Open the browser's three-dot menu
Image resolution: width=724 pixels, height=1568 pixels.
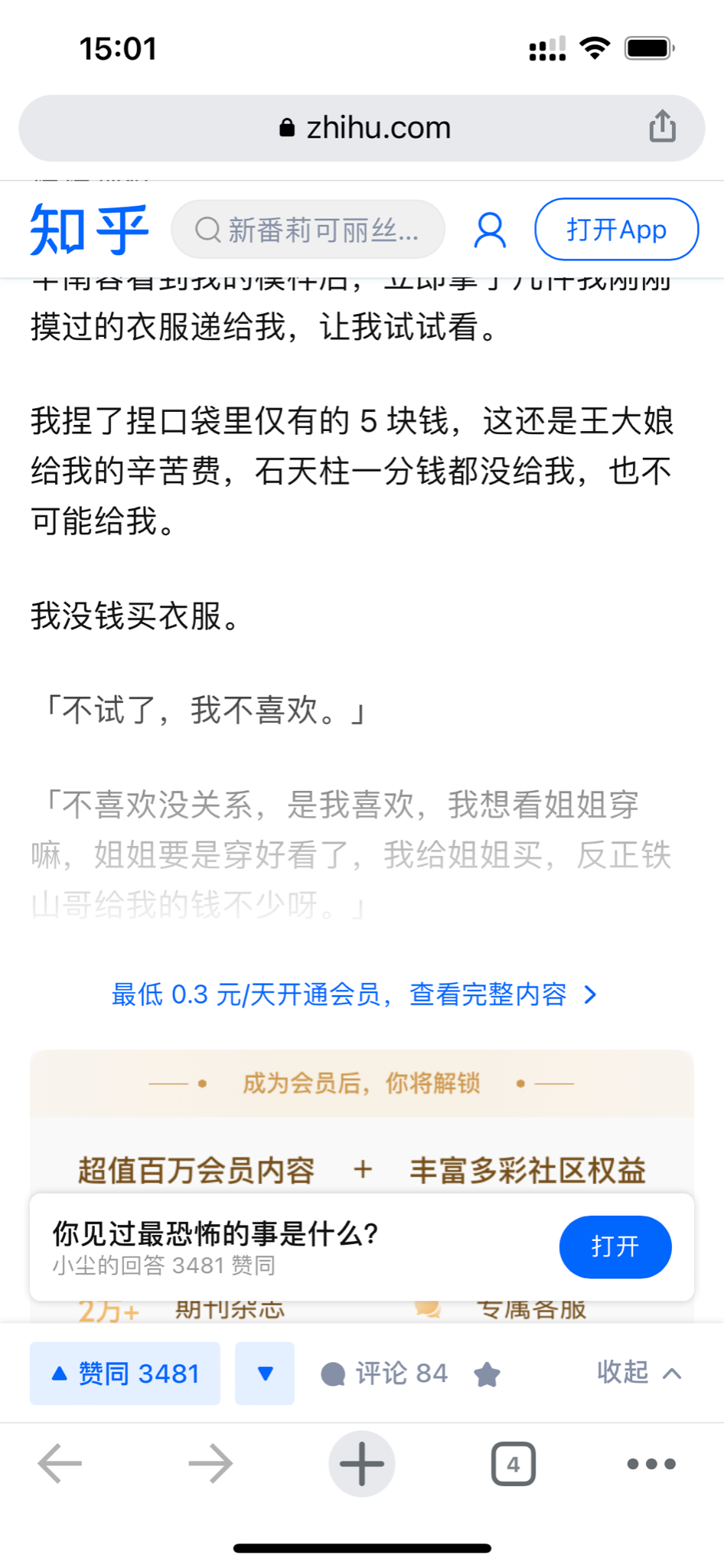[651, 1464]
